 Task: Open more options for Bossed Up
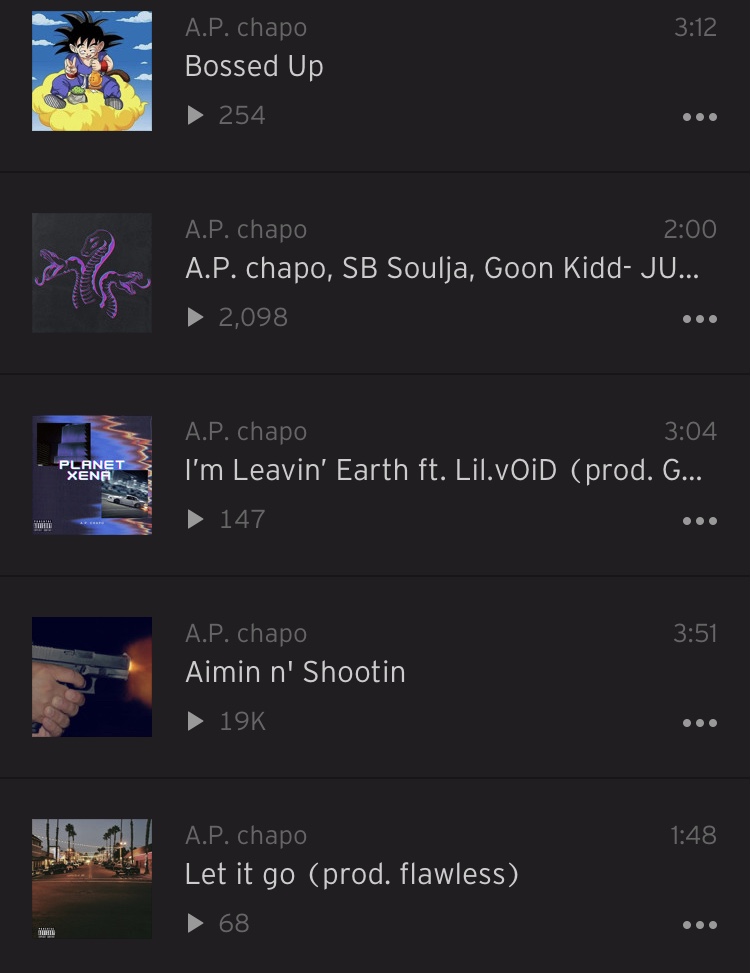click(x=699, y=117)
